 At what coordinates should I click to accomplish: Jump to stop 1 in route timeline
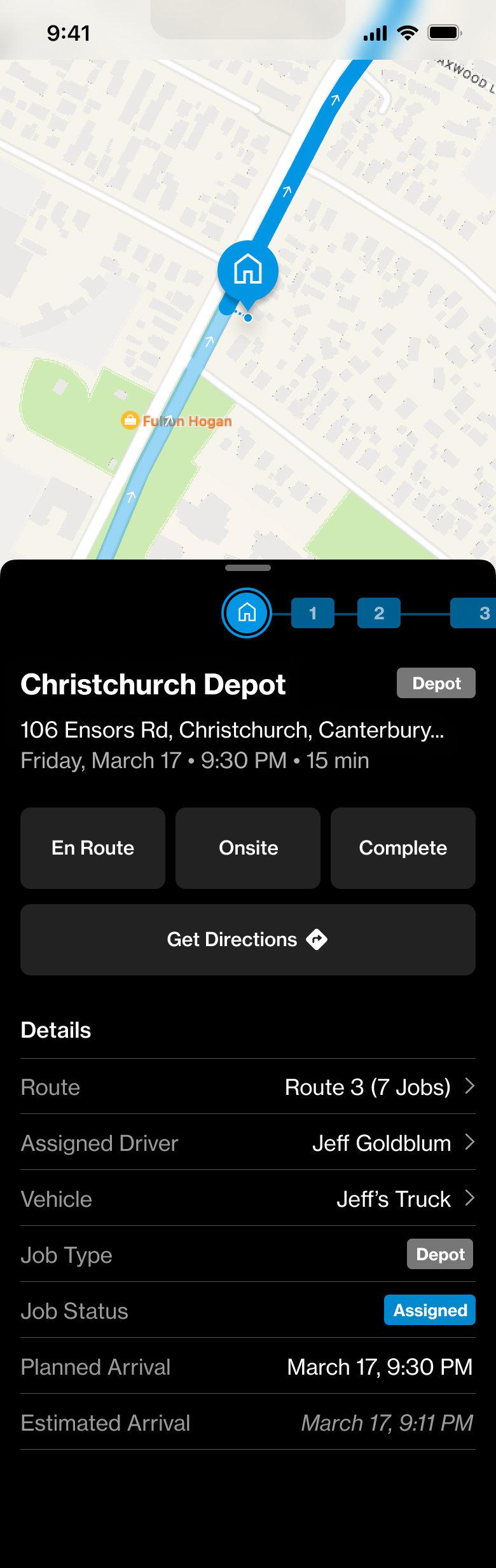click(313, 613)
